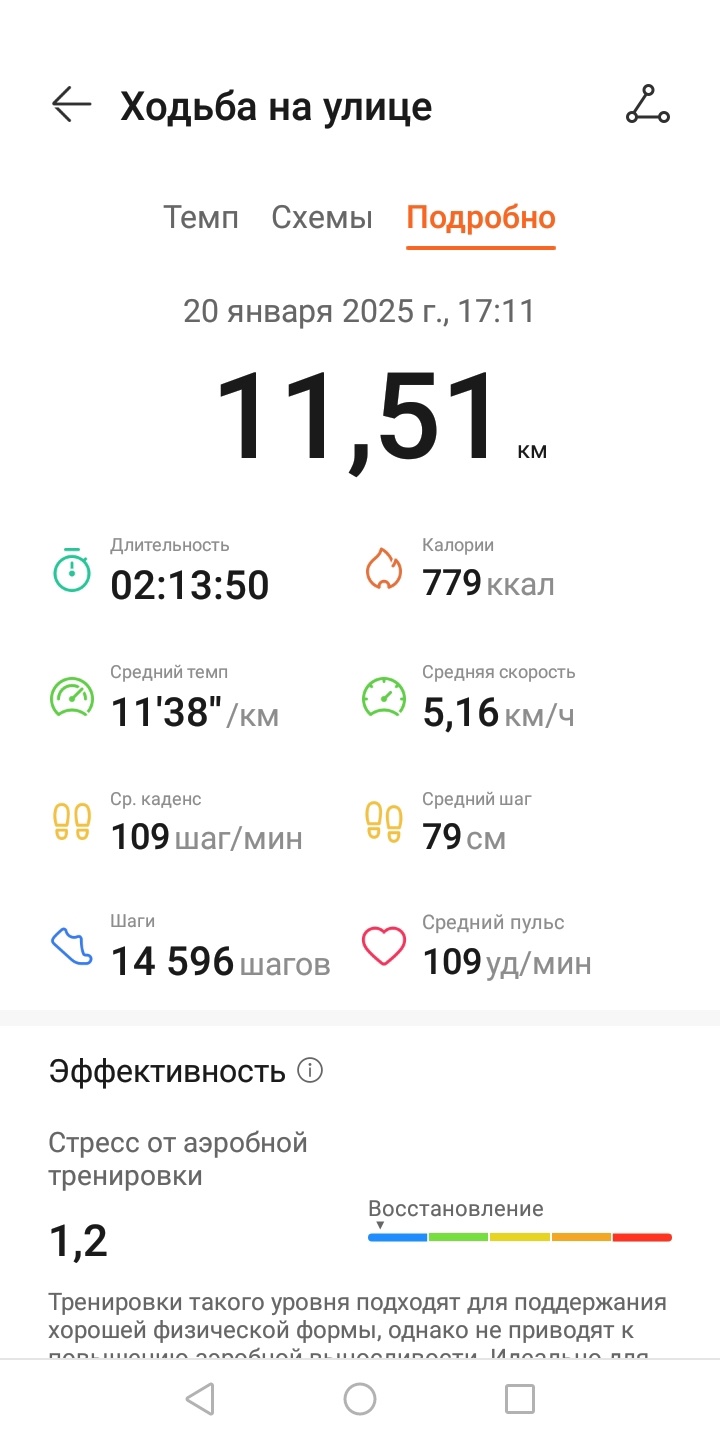The image size is (720, 1440).
Task: Switch to the Темп tab
Action: pos(201,218)
